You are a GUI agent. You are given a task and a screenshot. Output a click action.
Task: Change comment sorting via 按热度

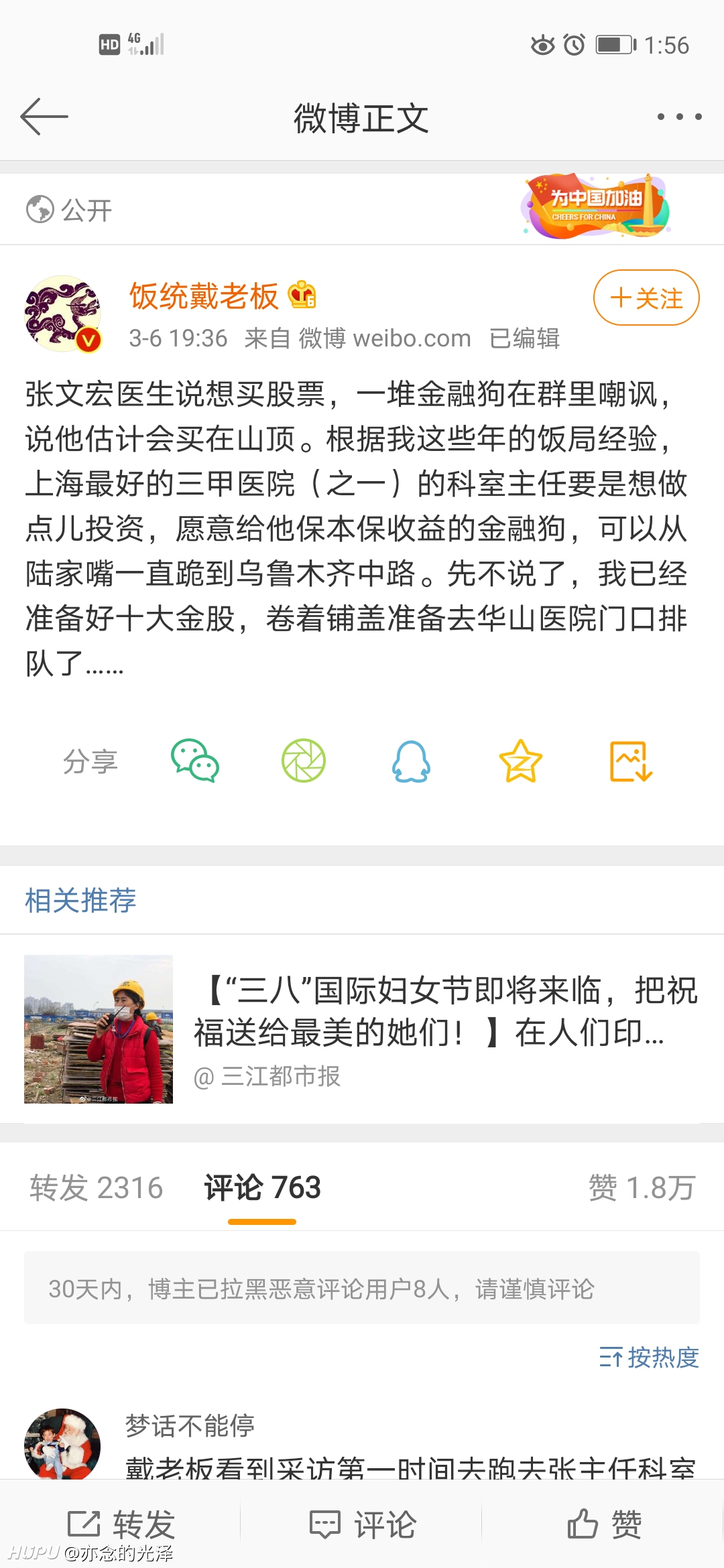coord(649,1358)
